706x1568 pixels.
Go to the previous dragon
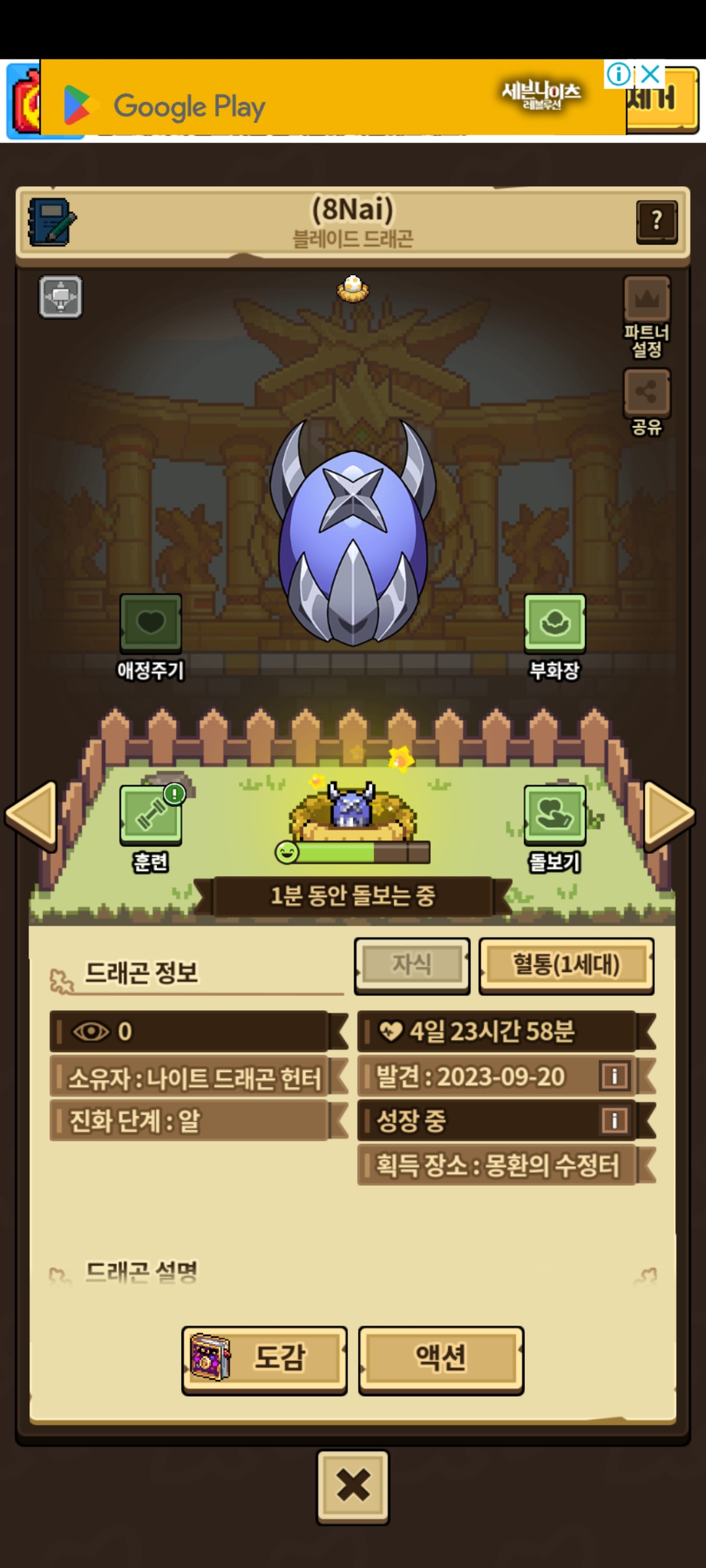31,815
